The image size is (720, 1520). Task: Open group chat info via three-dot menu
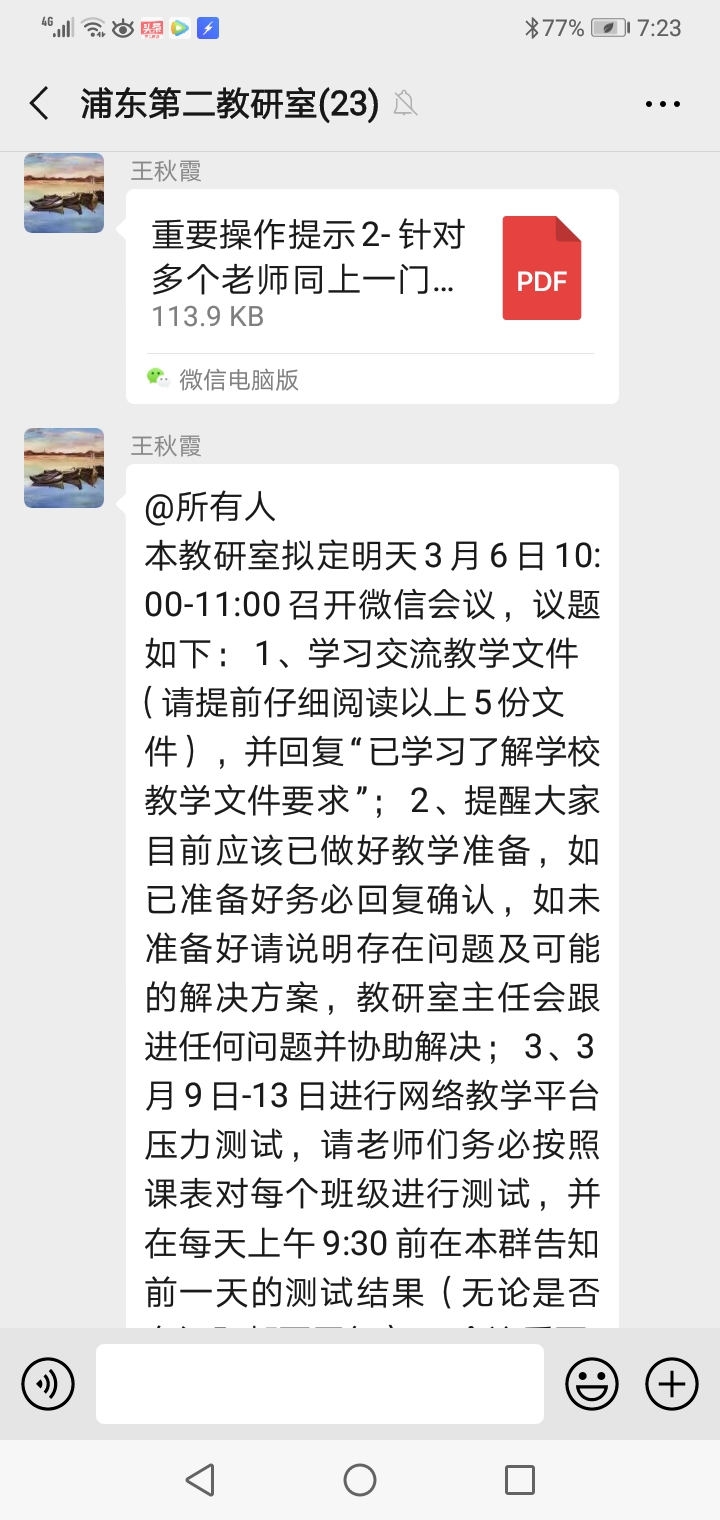click(662, 104)
